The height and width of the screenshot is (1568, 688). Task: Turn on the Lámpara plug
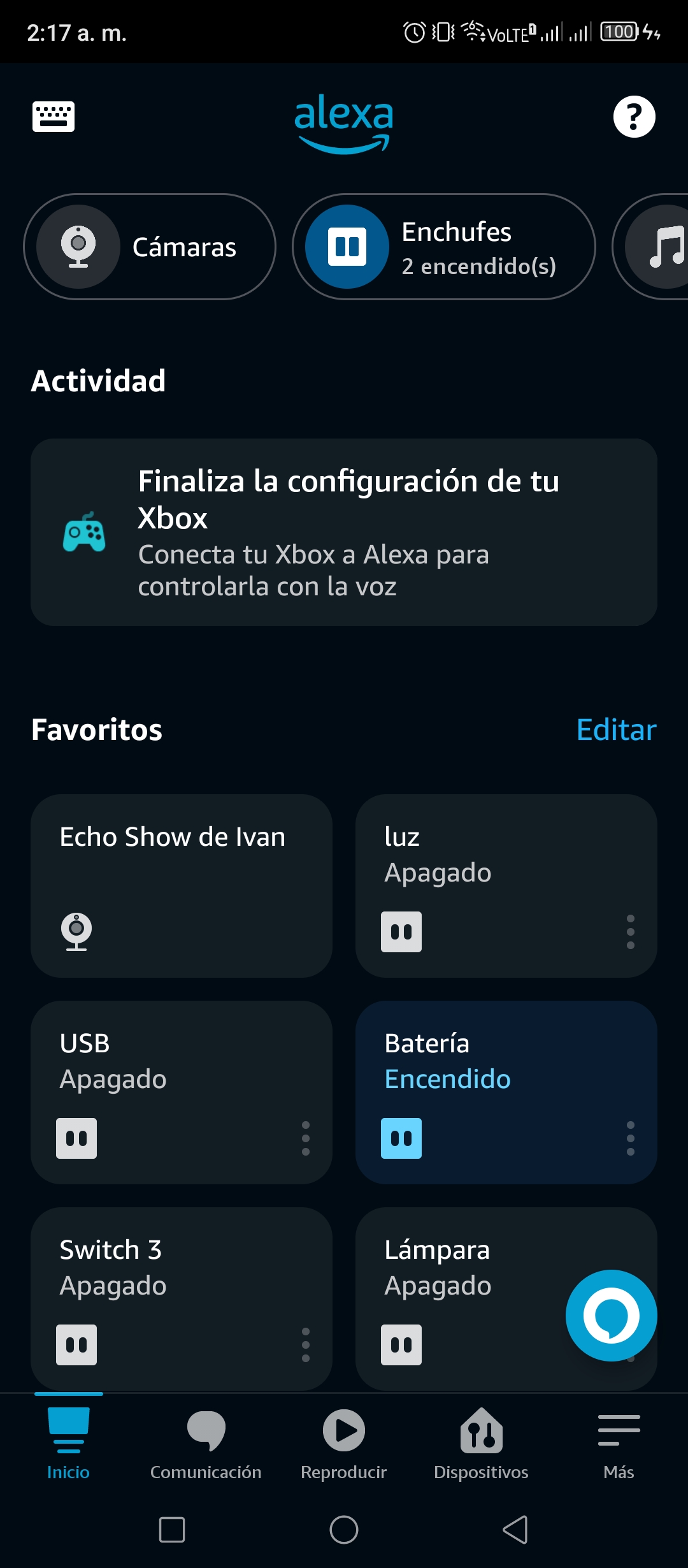(x=401, y=1345)
